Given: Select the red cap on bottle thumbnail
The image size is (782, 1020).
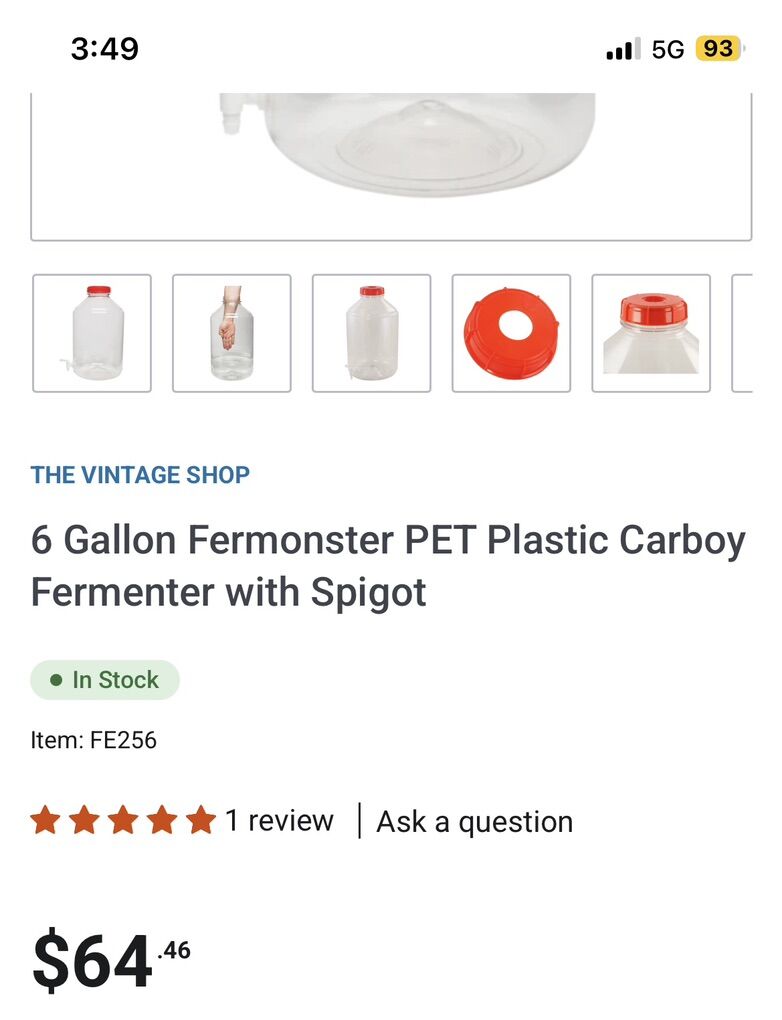Looking at the screenshot, I should point(652,330).
